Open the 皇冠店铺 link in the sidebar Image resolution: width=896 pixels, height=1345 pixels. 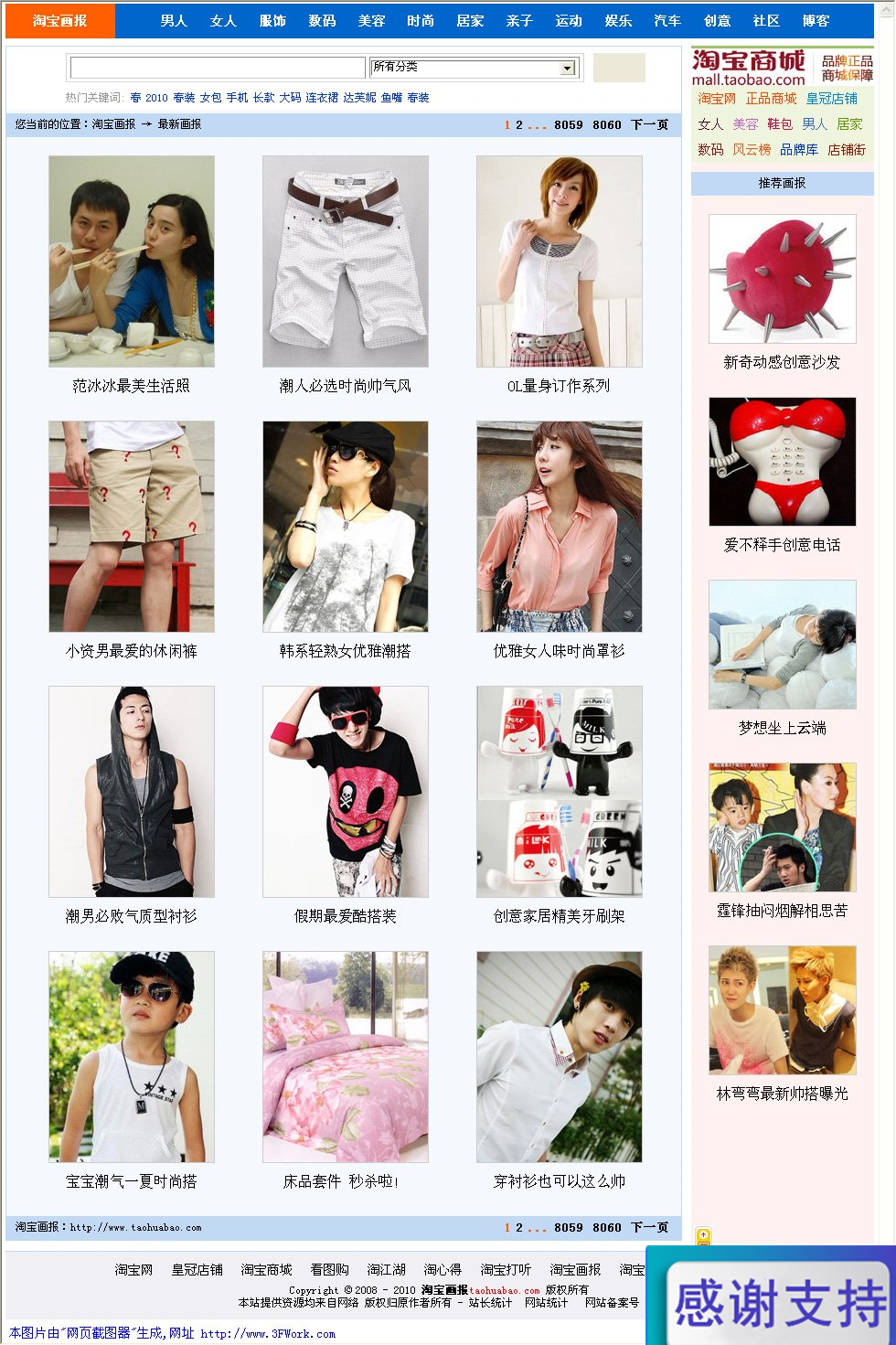click(x=831, y=99)
